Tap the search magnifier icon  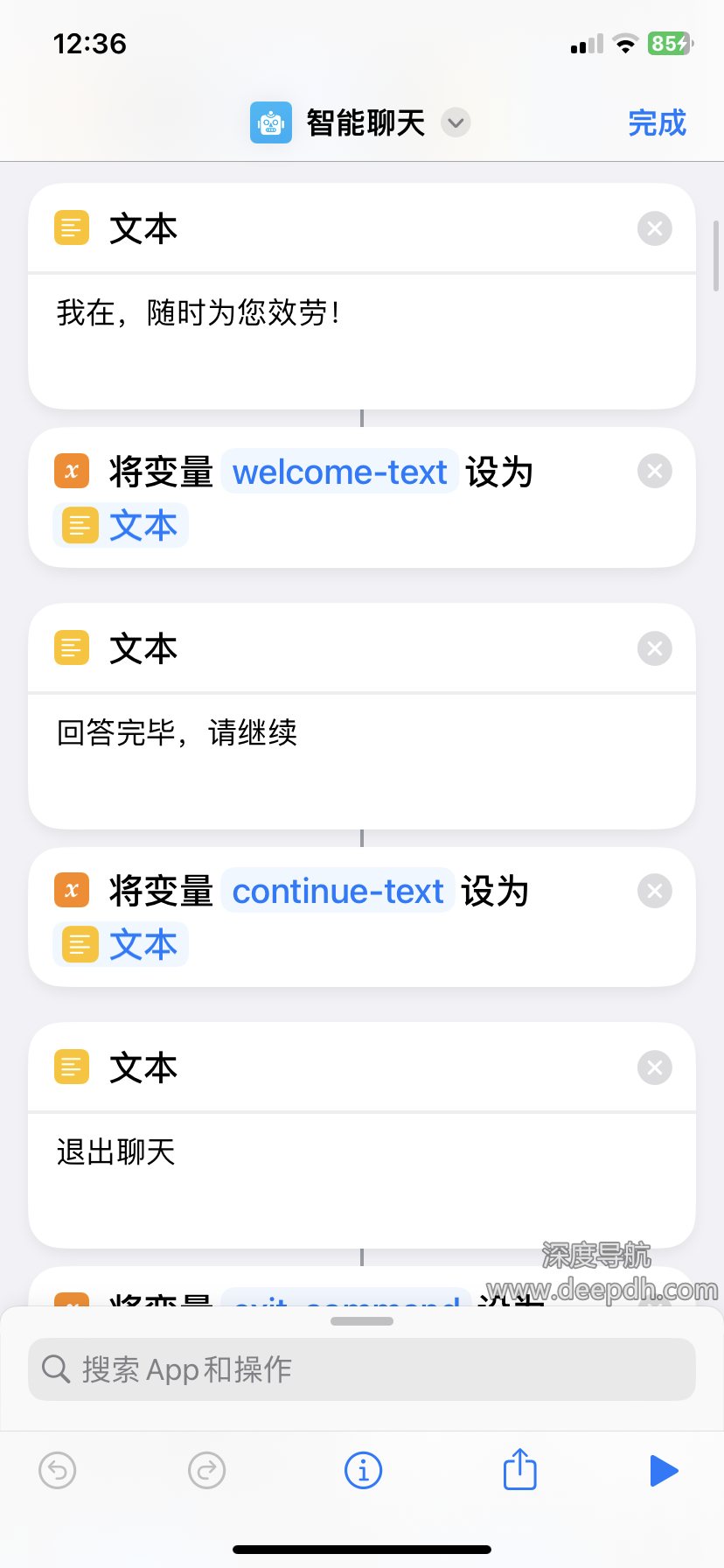click(x=55, y=1368)
